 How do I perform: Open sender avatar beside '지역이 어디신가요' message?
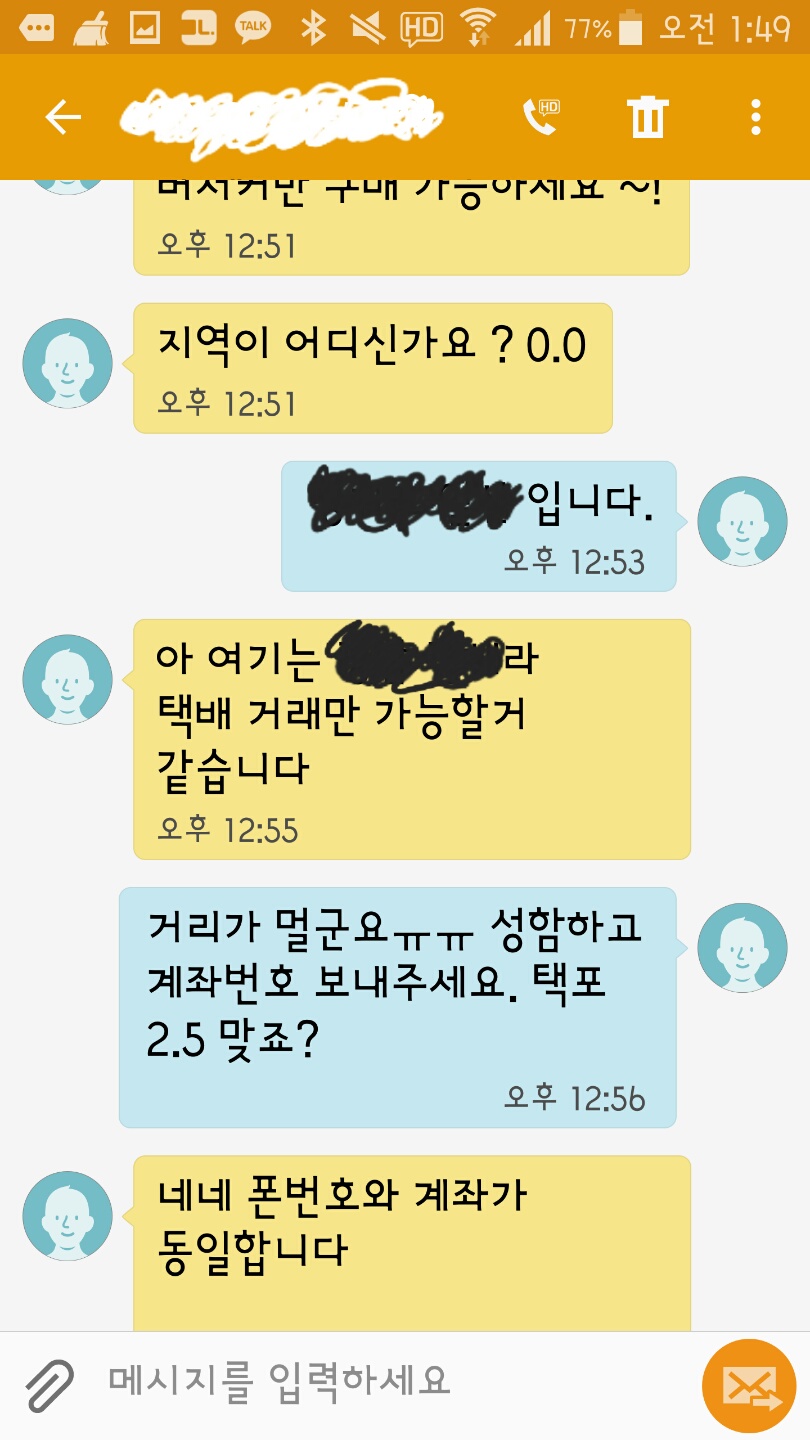point(67,363)
